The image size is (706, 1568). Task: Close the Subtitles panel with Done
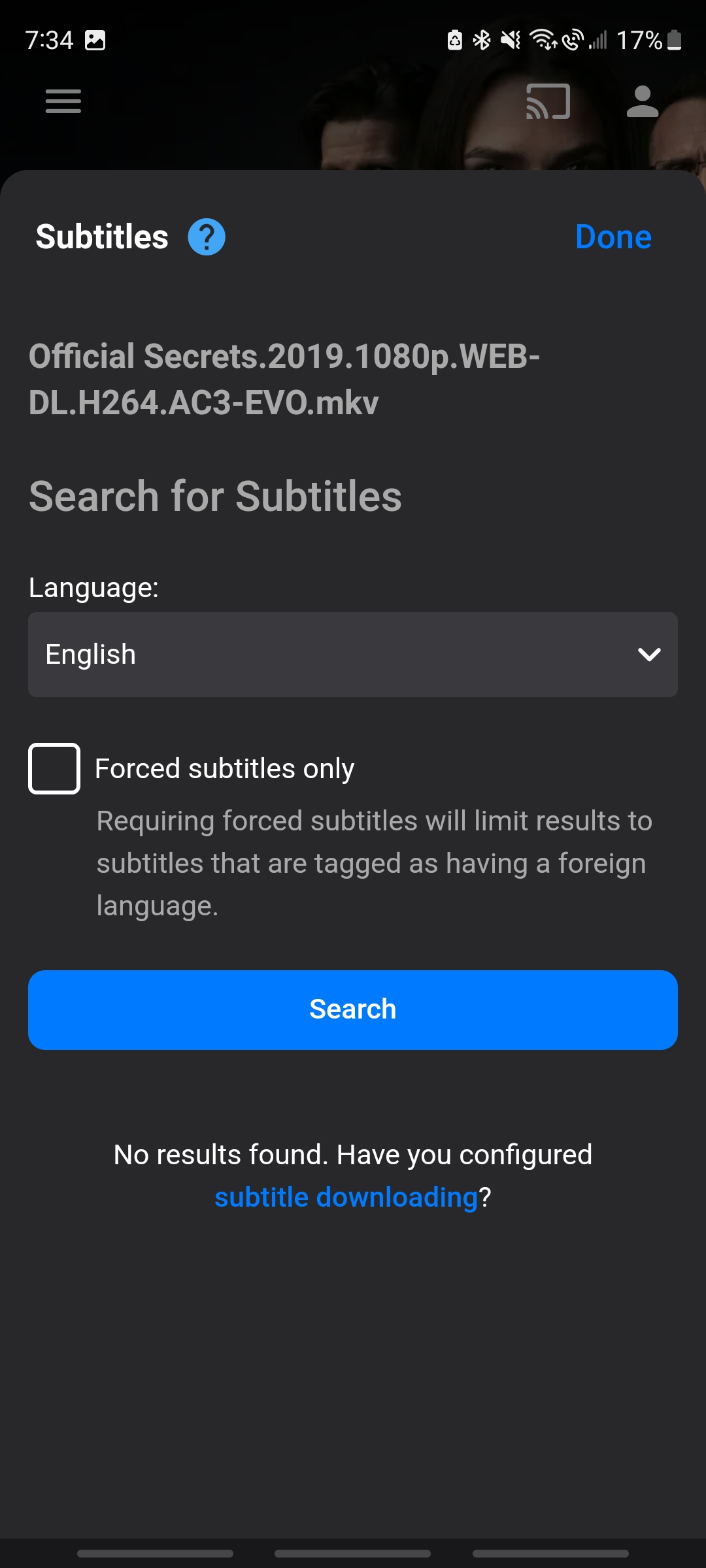point(613,237)
